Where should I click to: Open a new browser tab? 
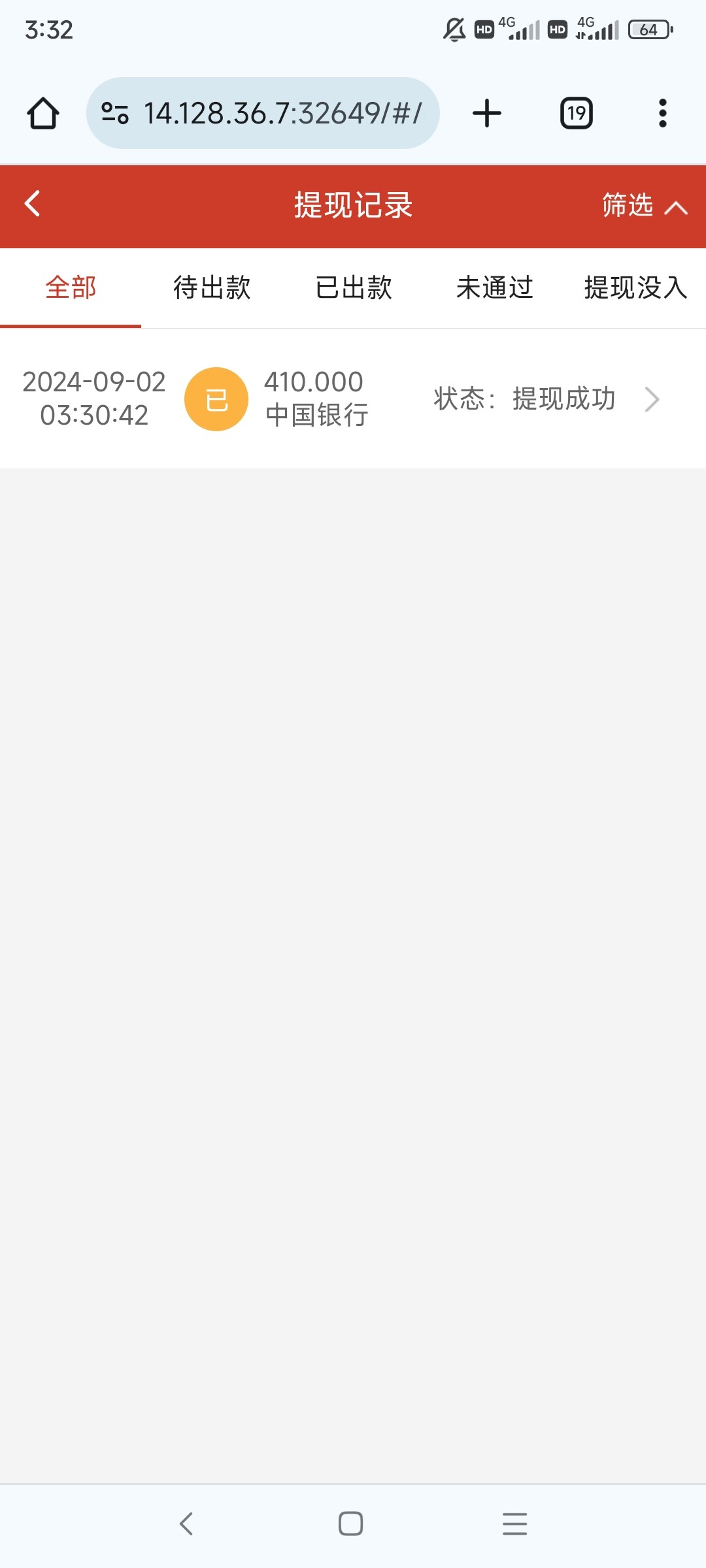coord(487,113)
